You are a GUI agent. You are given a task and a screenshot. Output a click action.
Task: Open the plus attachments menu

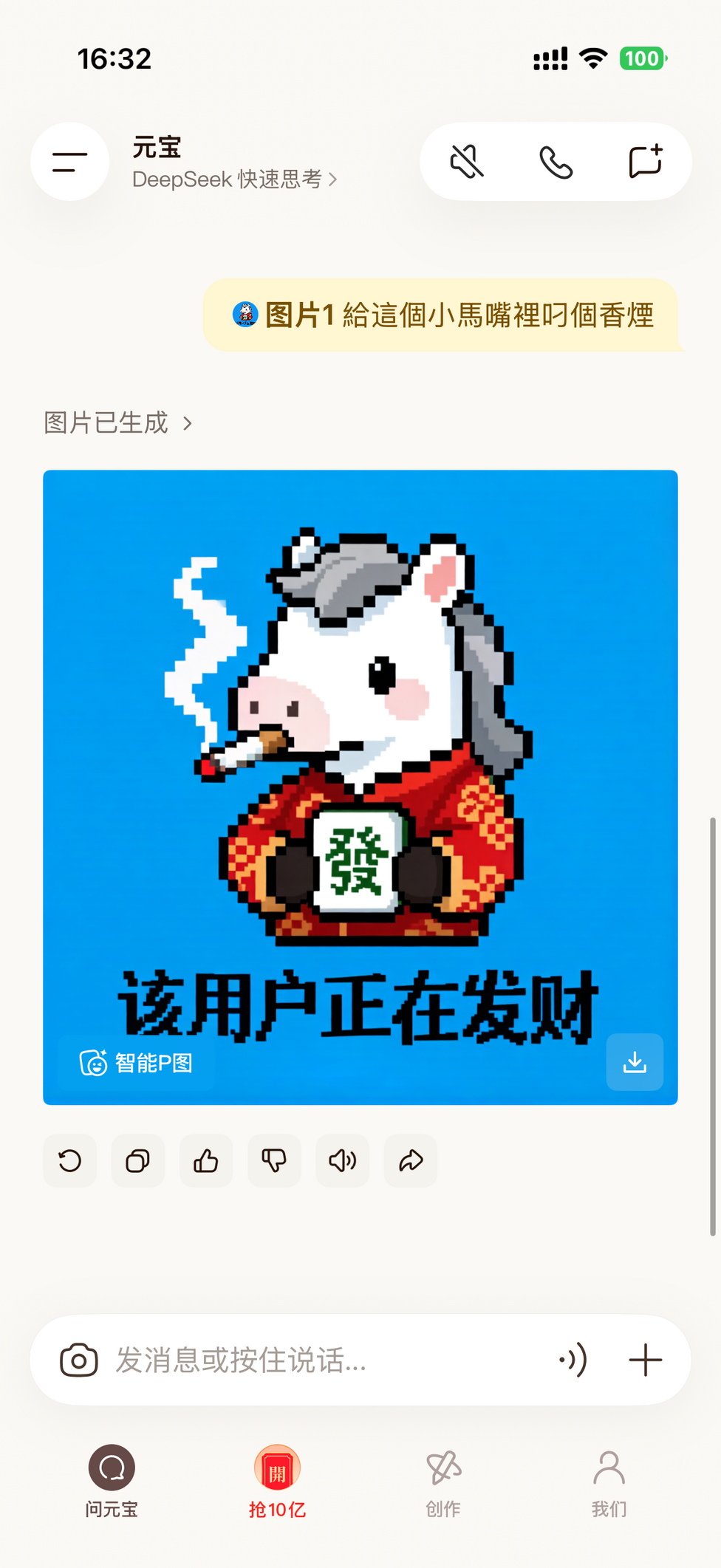[x=645, y=1360]
